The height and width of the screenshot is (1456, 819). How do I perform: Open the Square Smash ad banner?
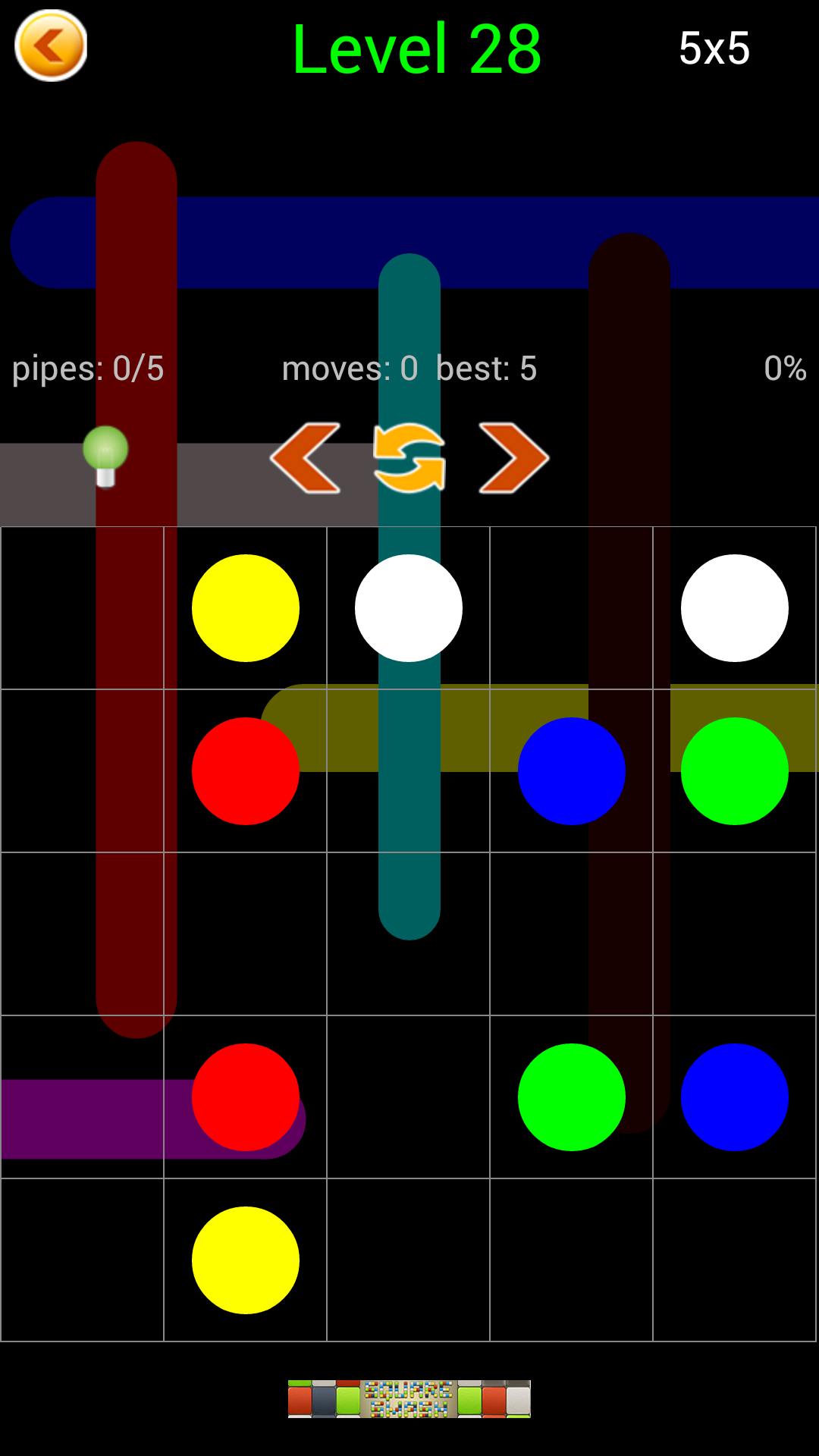pyautogui.click(x=409, y=1398)
